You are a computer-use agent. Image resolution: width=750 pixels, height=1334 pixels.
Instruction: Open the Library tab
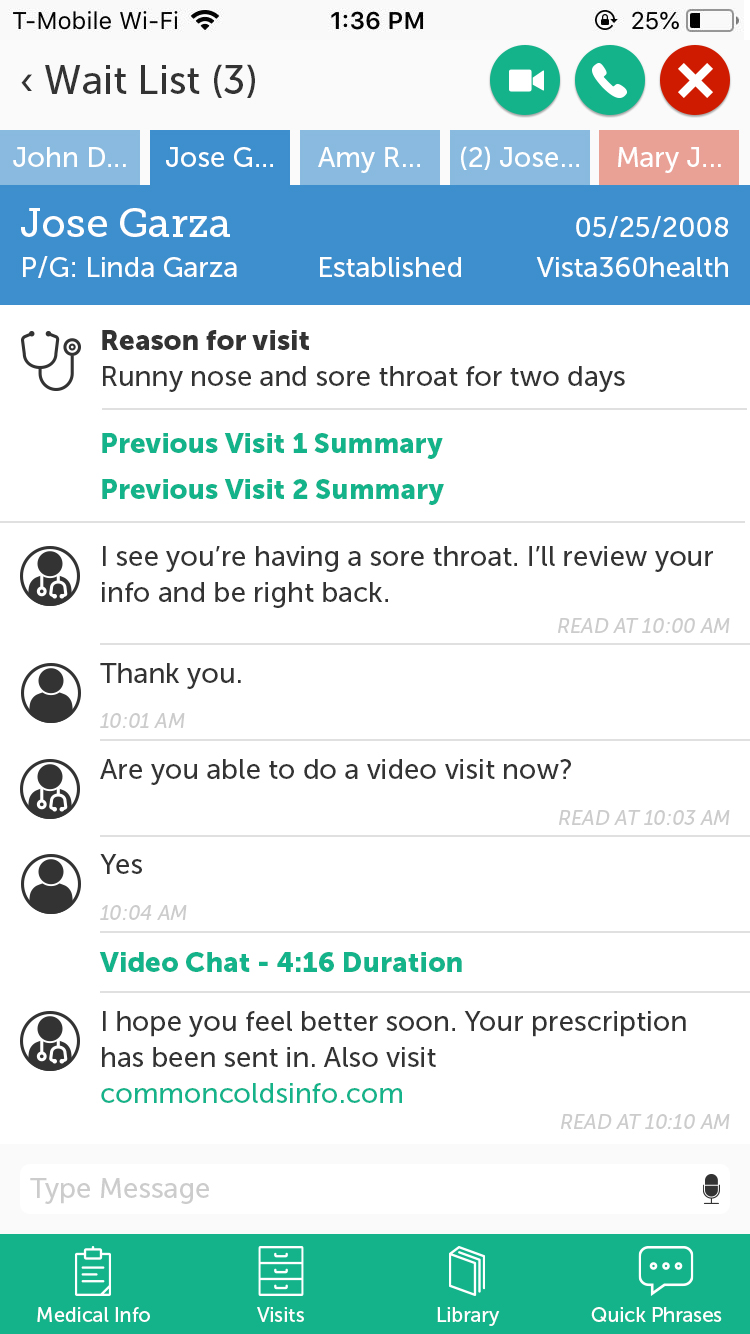click(x=468, y=1284)
